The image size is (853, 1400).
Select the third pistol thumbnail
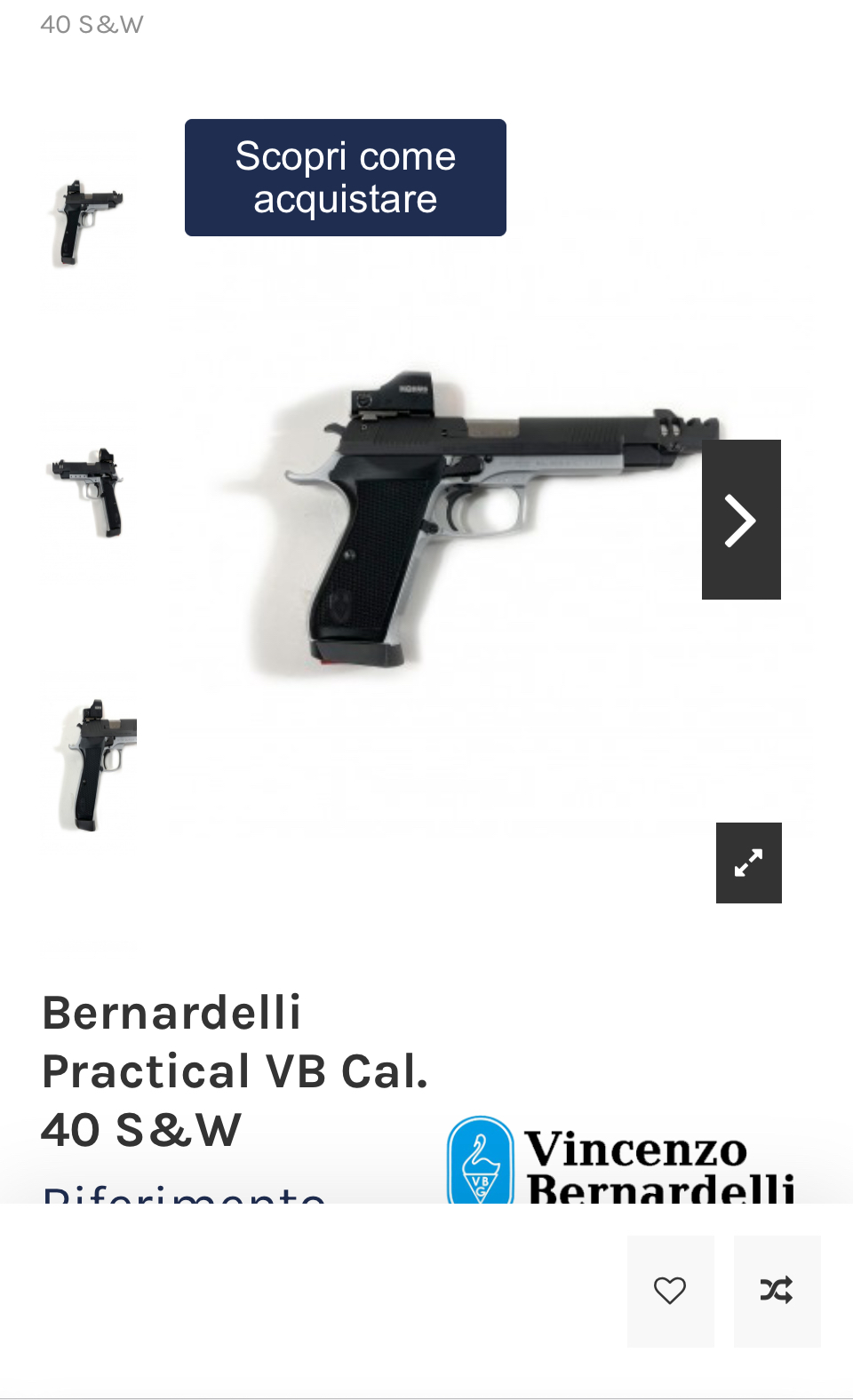point(89,765)
